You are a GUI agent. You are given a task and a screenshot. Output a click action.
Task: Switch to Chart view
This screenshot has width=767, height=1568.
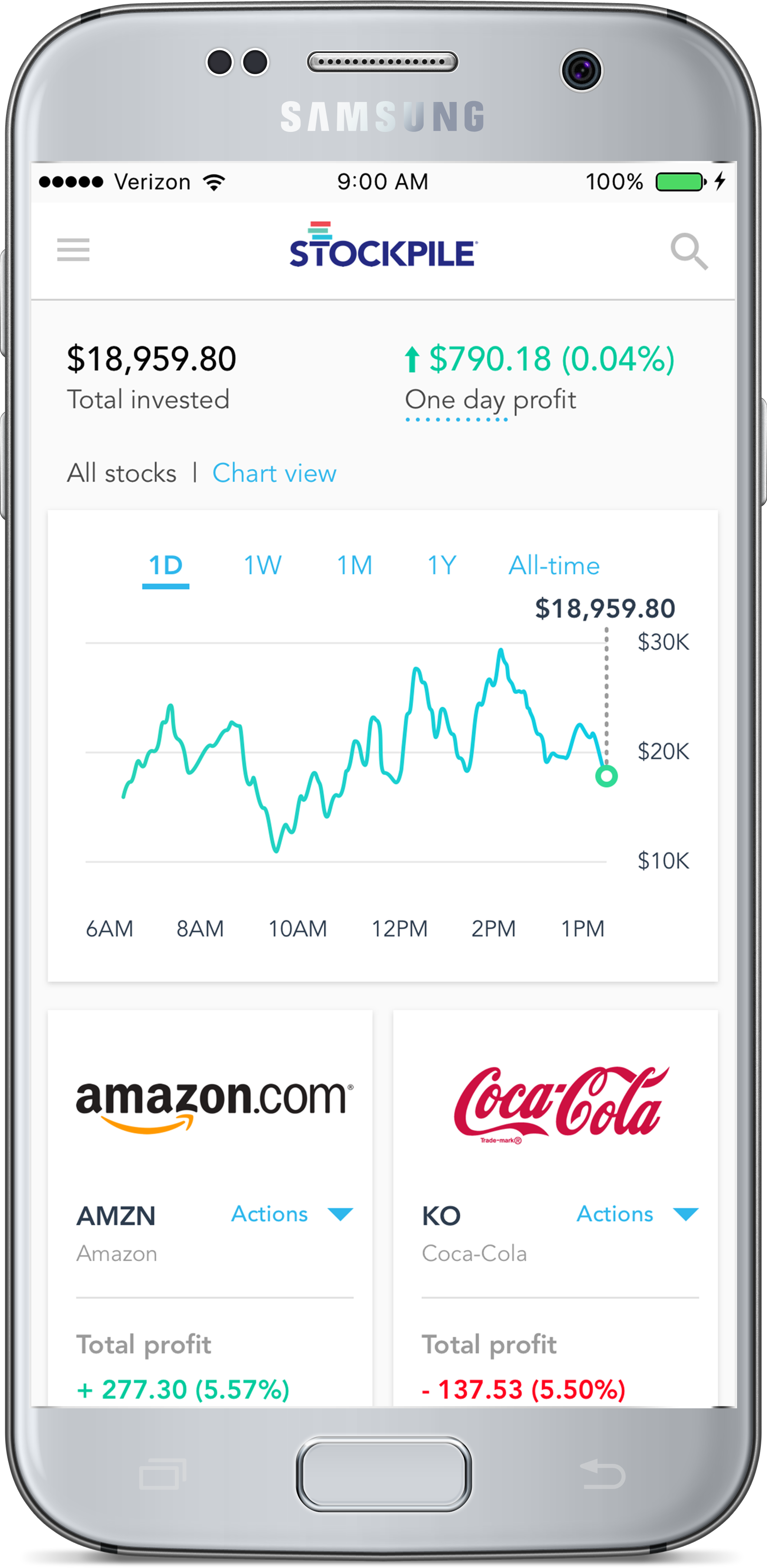274,473
